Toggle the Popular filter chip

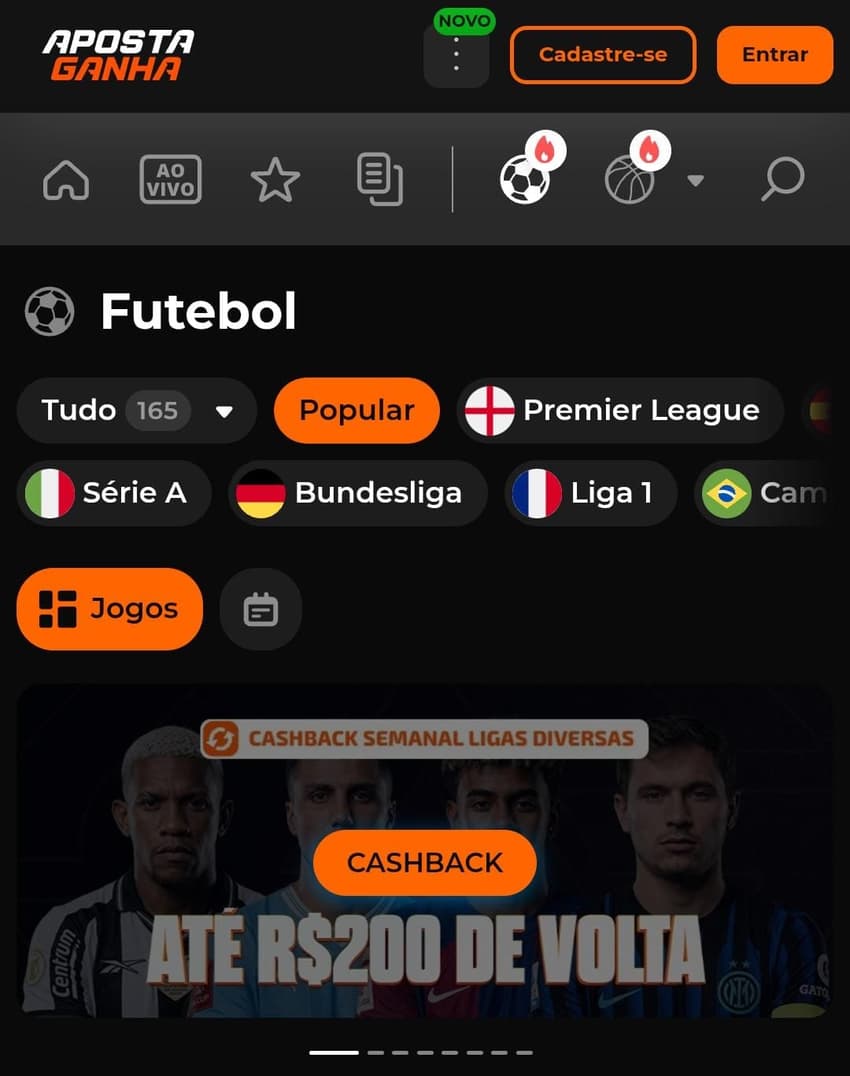[356, 410]
